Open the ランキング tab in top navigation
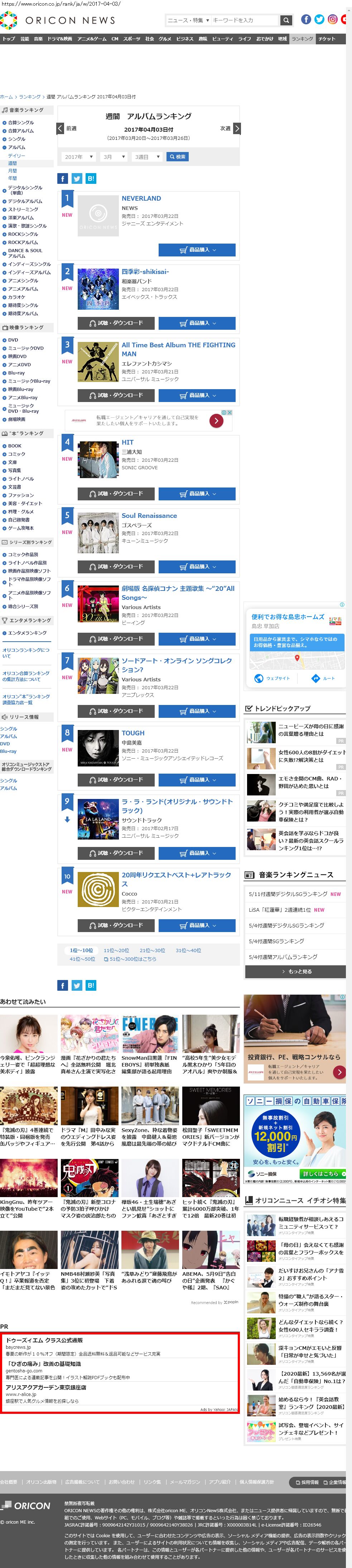352x1568 pixels. (x=302, y=39)
